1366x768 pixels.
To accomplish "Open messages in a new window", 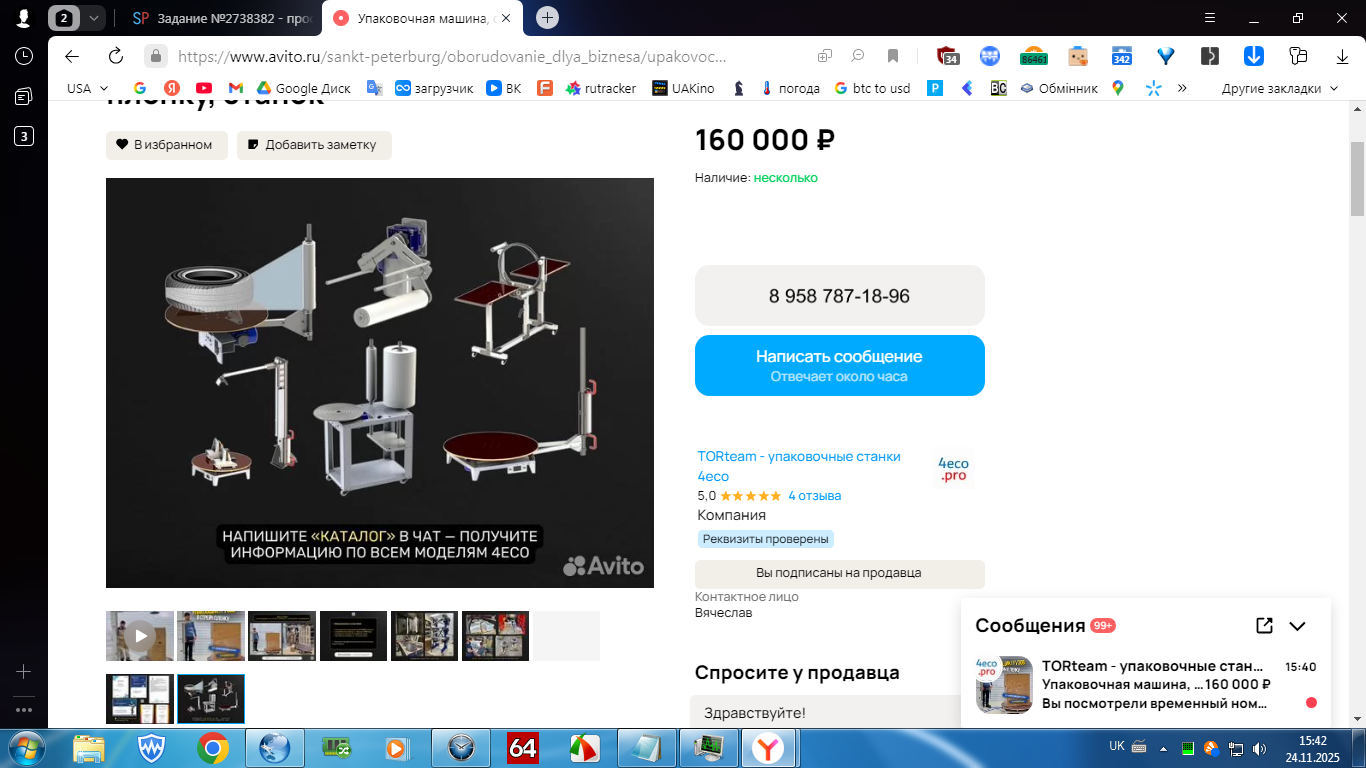I will (x=1264, y=626).
